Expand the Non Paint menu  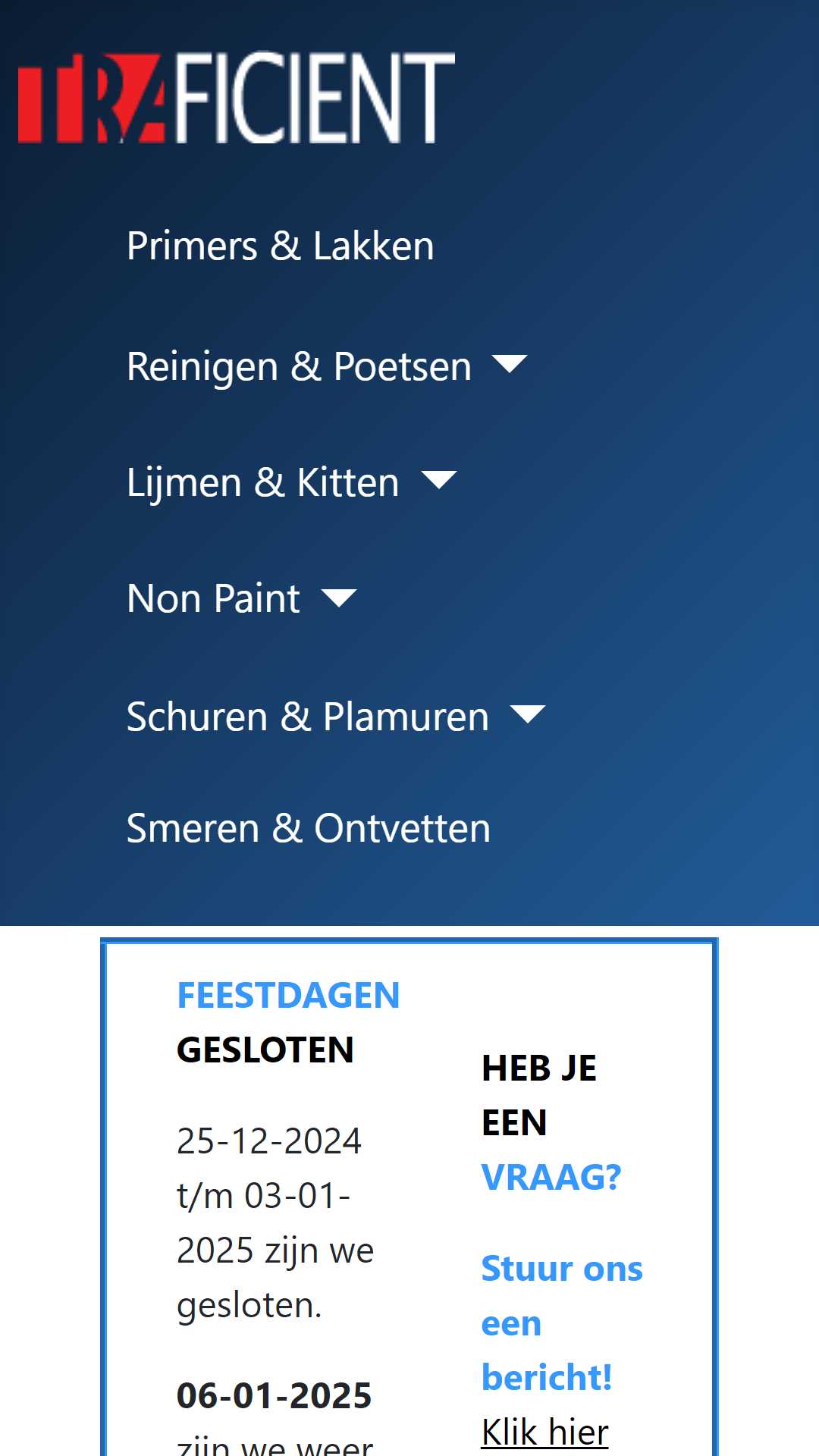(x=242, y=598)
